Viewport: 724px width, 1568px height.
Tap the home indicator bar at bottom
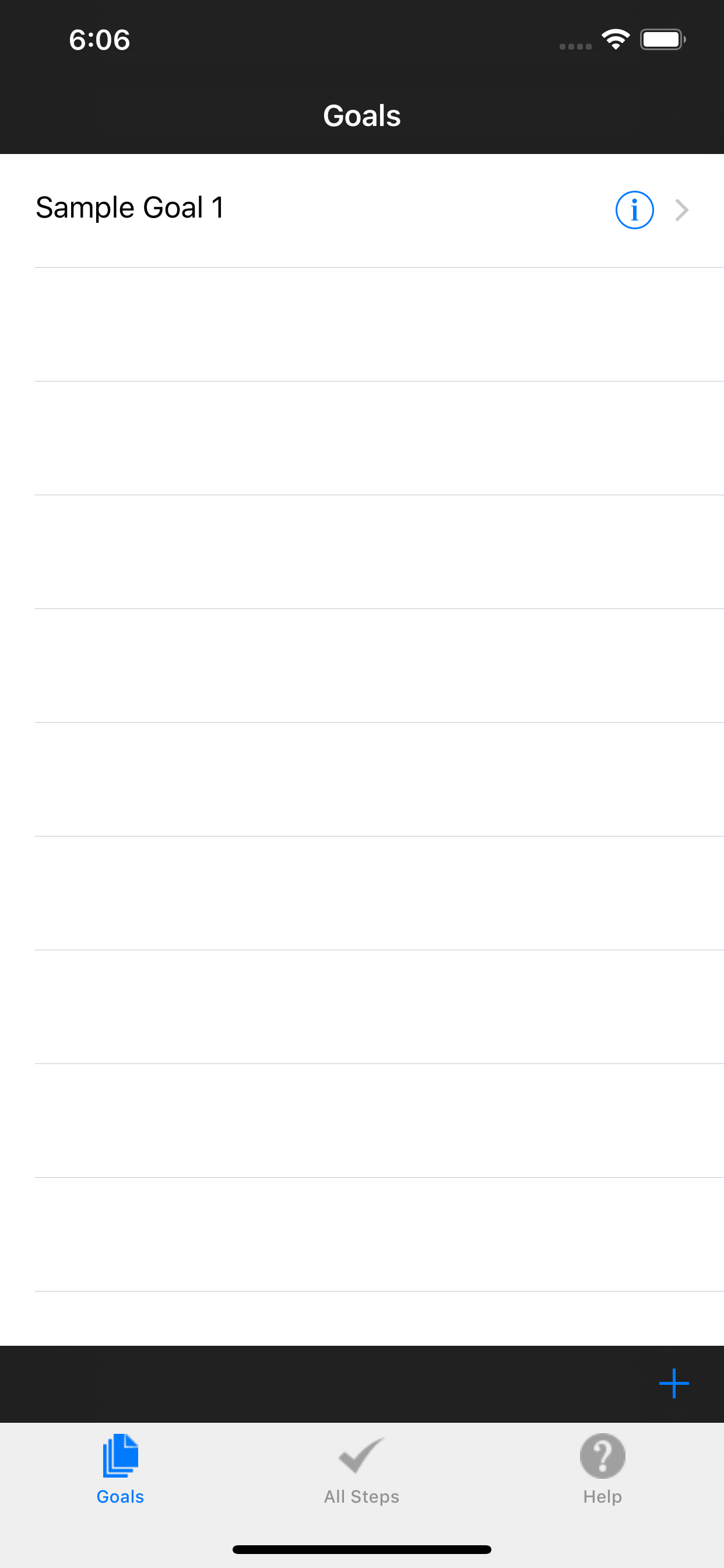[x=361, y=1549]
